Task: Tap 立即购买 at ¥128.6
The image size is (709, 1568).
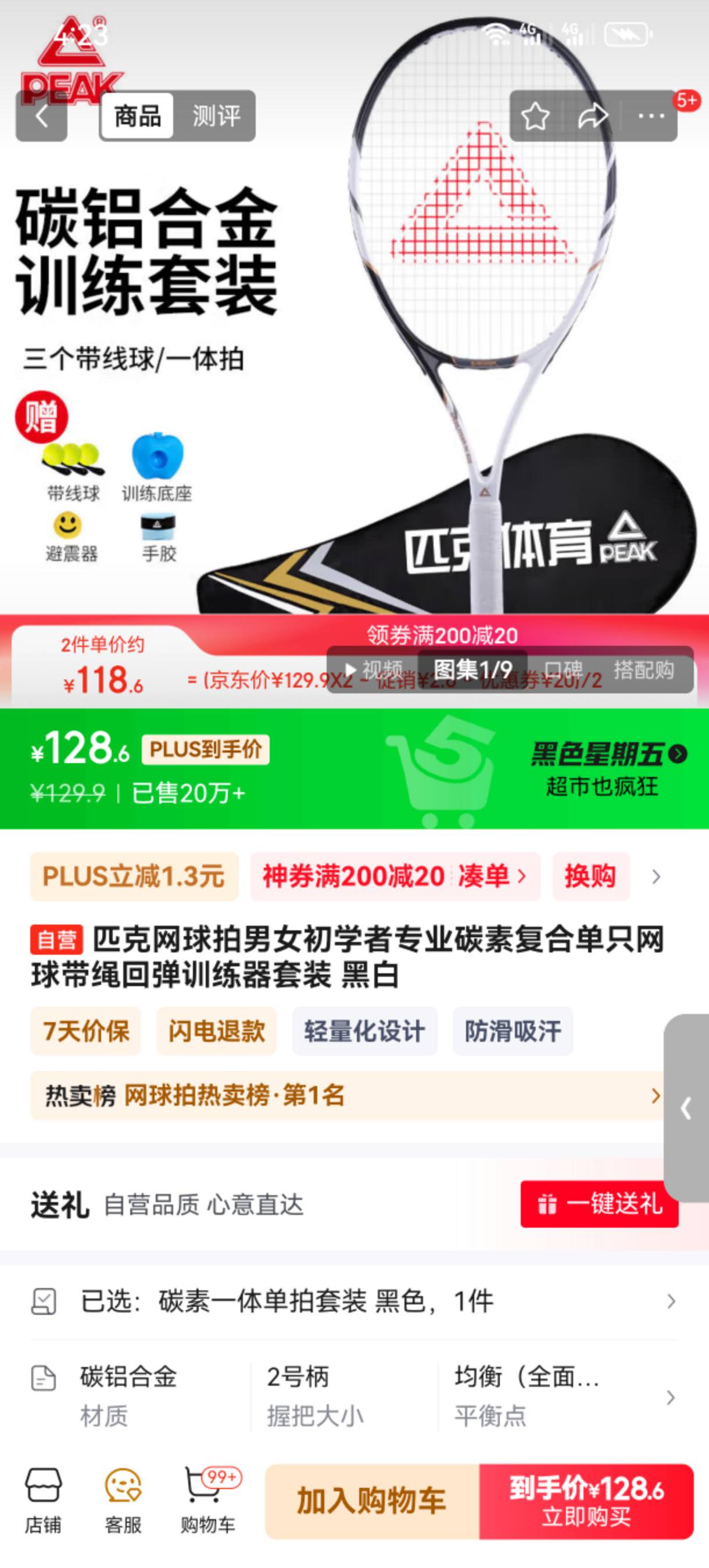Action: [586, 1501]
